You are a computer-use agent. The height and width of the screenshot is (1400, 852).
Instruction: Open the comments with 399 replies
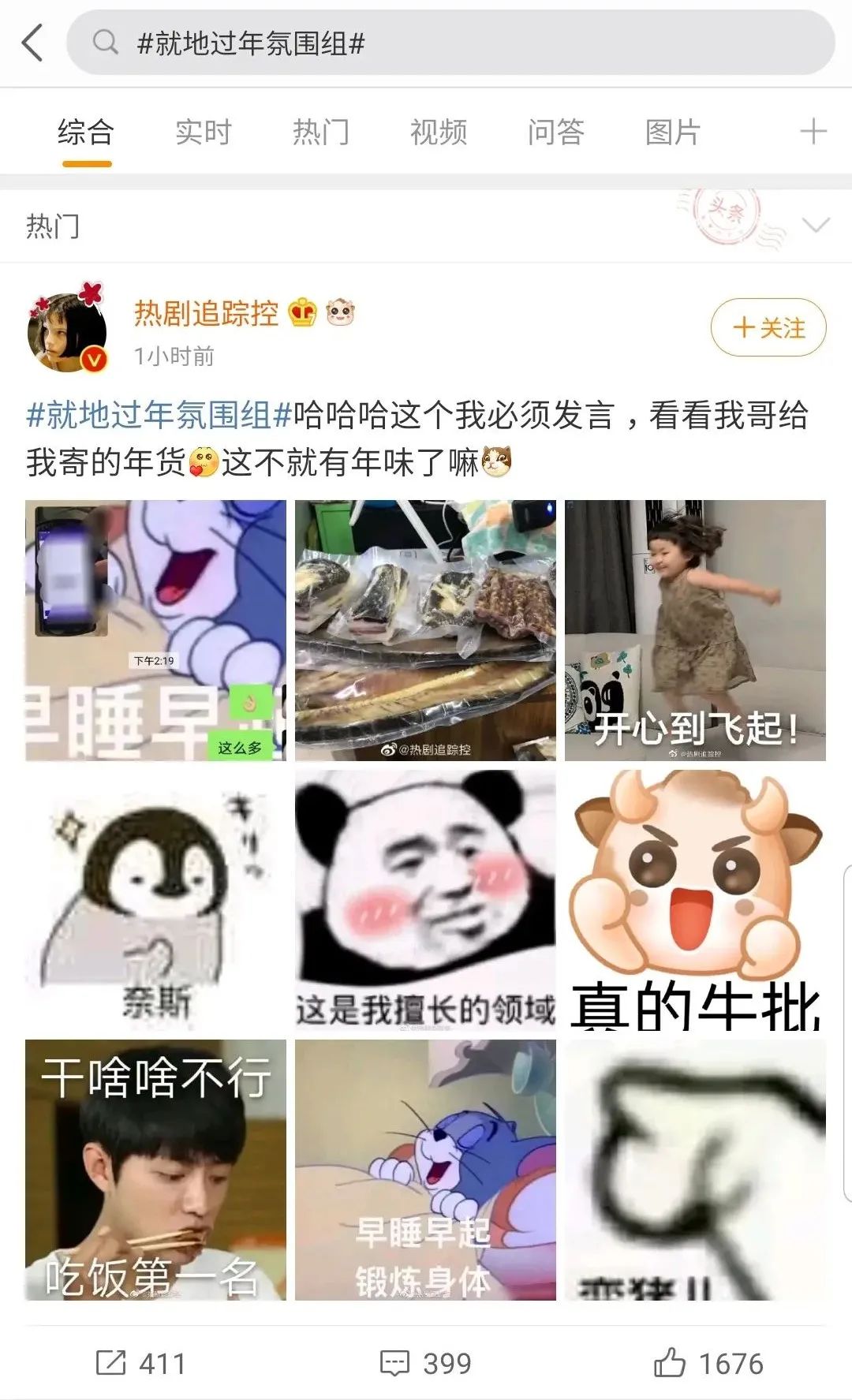point(425,1364)
